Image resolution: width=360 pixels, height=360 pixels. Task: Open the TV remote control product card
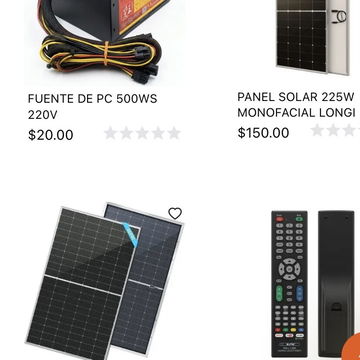tap(313, 284)
